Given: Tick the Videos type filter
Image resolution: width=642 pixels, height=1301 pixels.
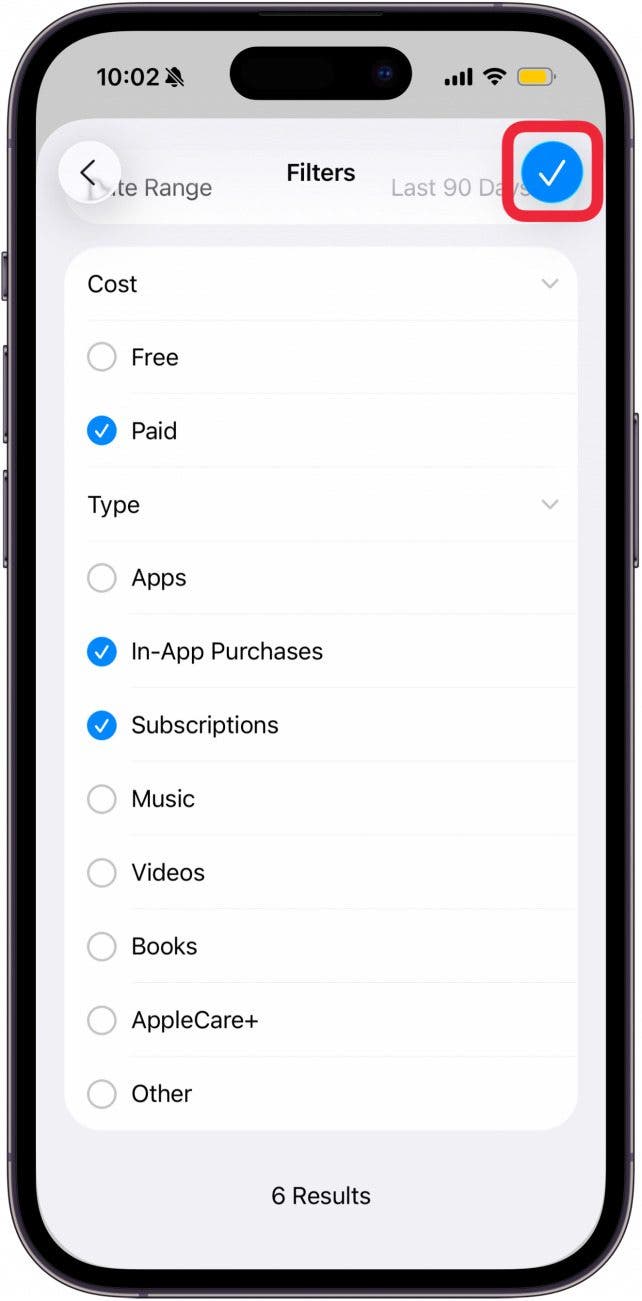Looking at the screenshot, I should point(102,873).
